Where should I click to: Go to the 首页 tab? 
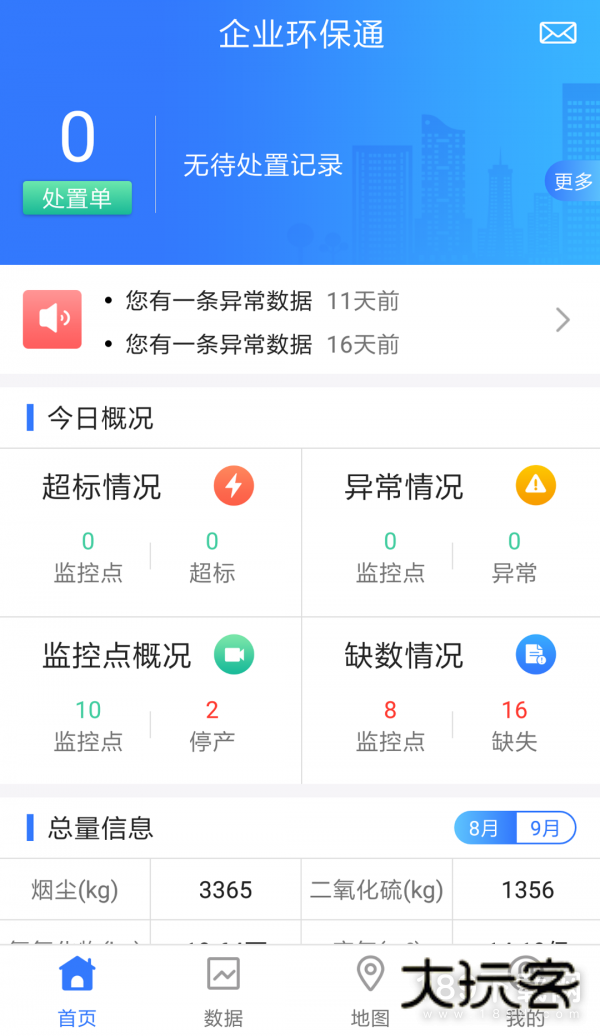coord(77,991)
